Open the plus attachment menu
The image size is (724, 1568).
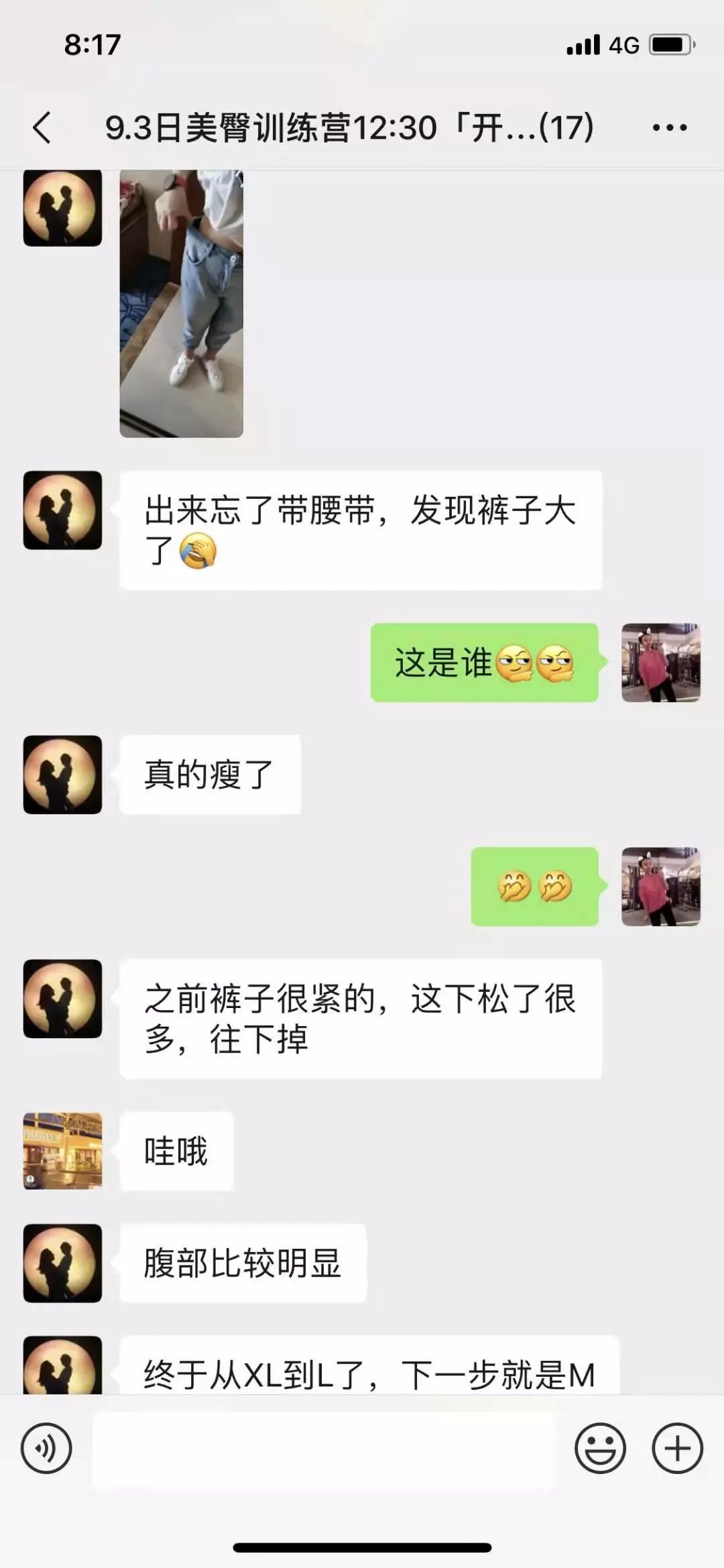coord(677,1448)
